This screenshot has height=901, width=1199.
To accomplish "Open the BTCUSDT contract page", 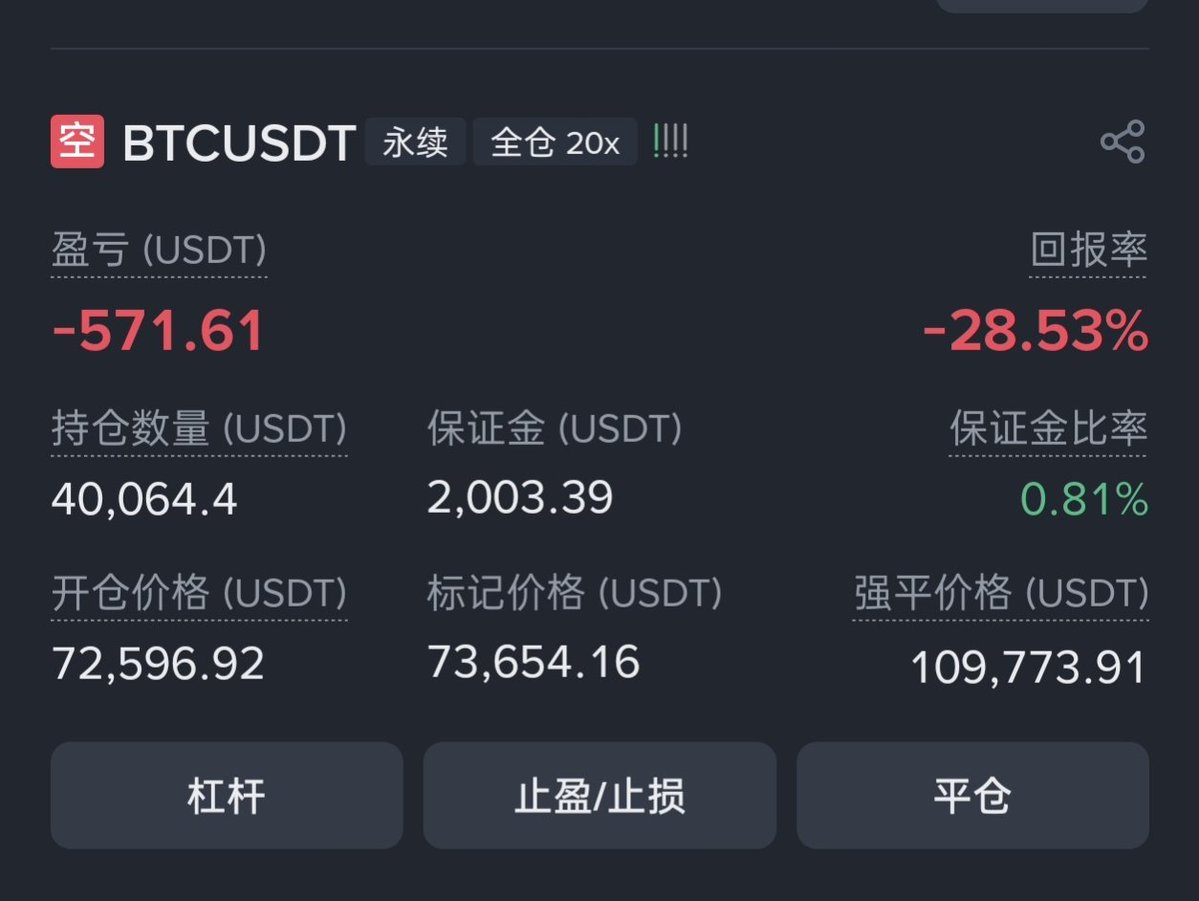I will (238, 143).
